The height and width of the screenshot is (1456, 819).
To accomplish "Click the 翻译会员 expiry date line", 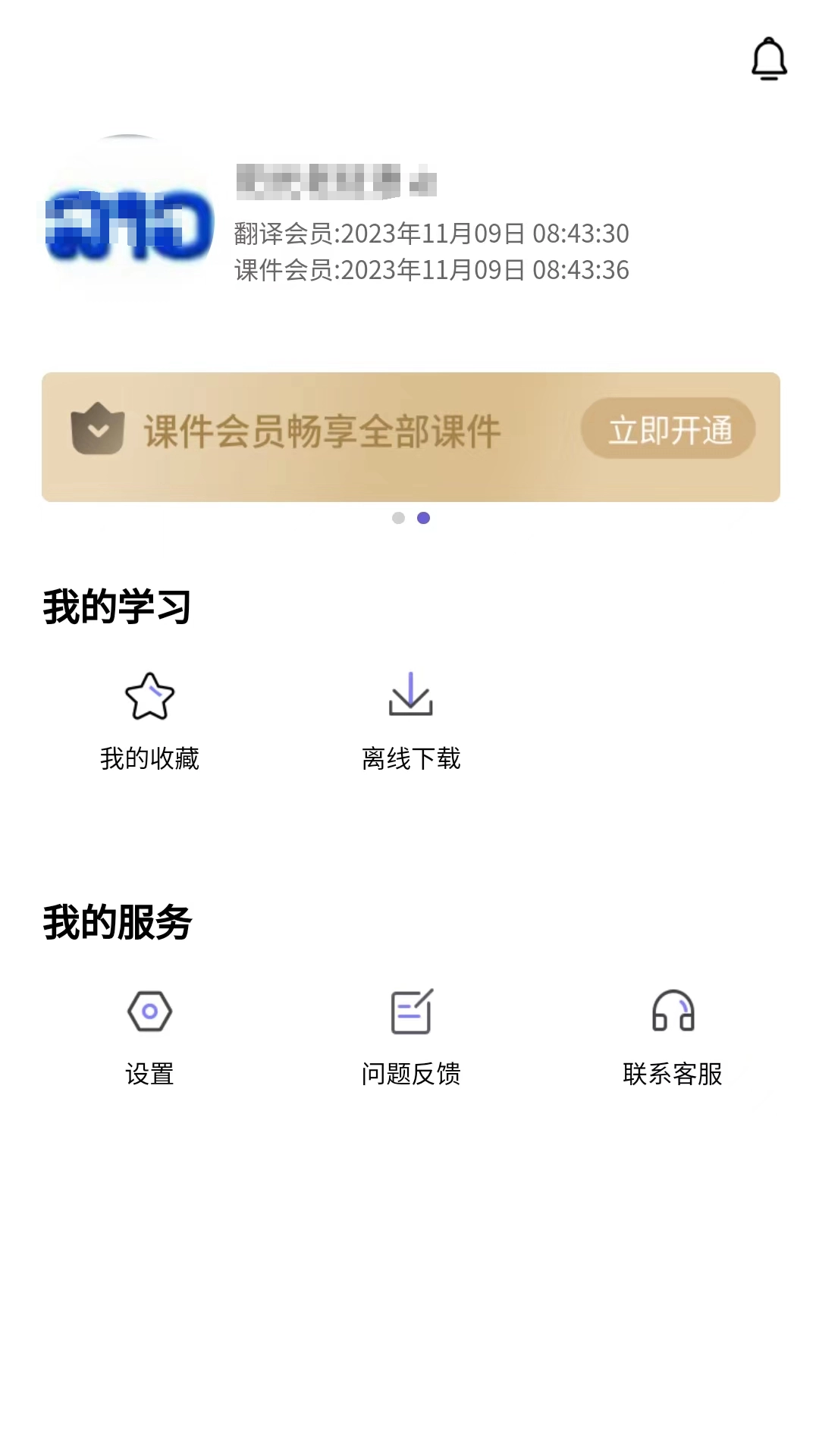I will coord(430,234).
